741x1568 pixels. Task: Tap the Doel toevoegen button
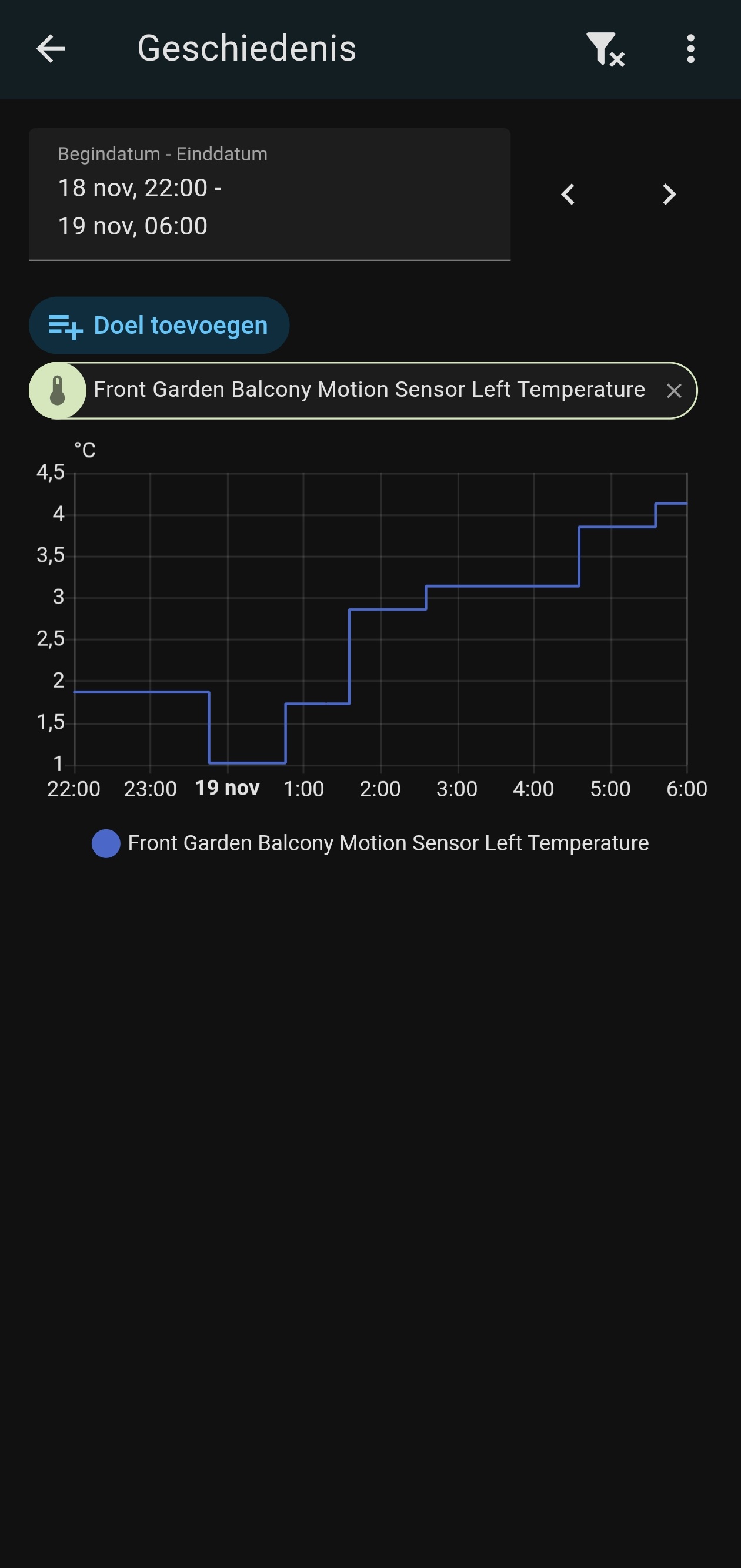point(159,326)
